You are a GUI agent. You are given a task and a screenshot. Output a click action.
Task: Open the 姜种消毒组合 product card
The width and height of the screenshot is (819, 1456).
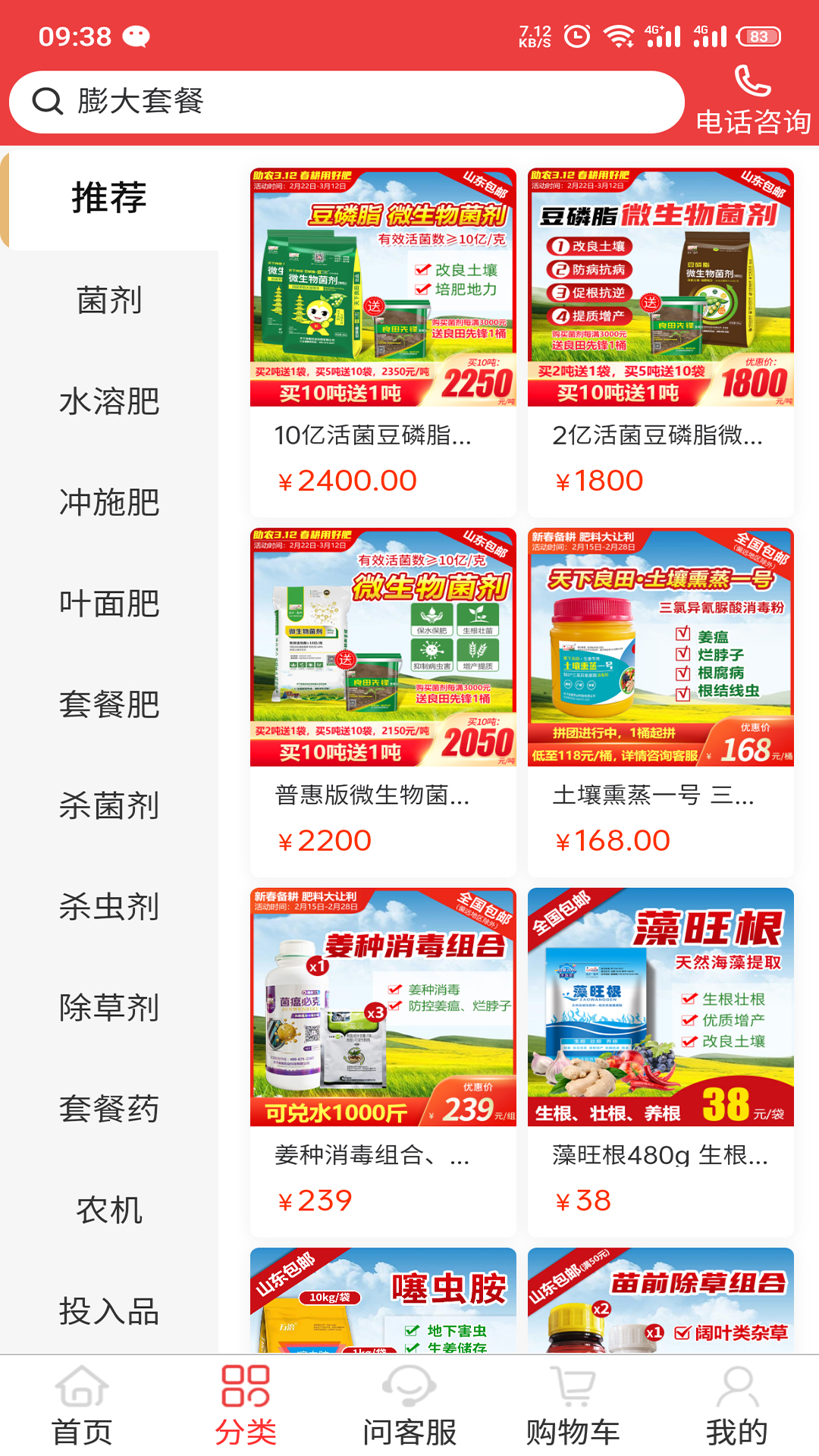click(x=383, y=1062)
